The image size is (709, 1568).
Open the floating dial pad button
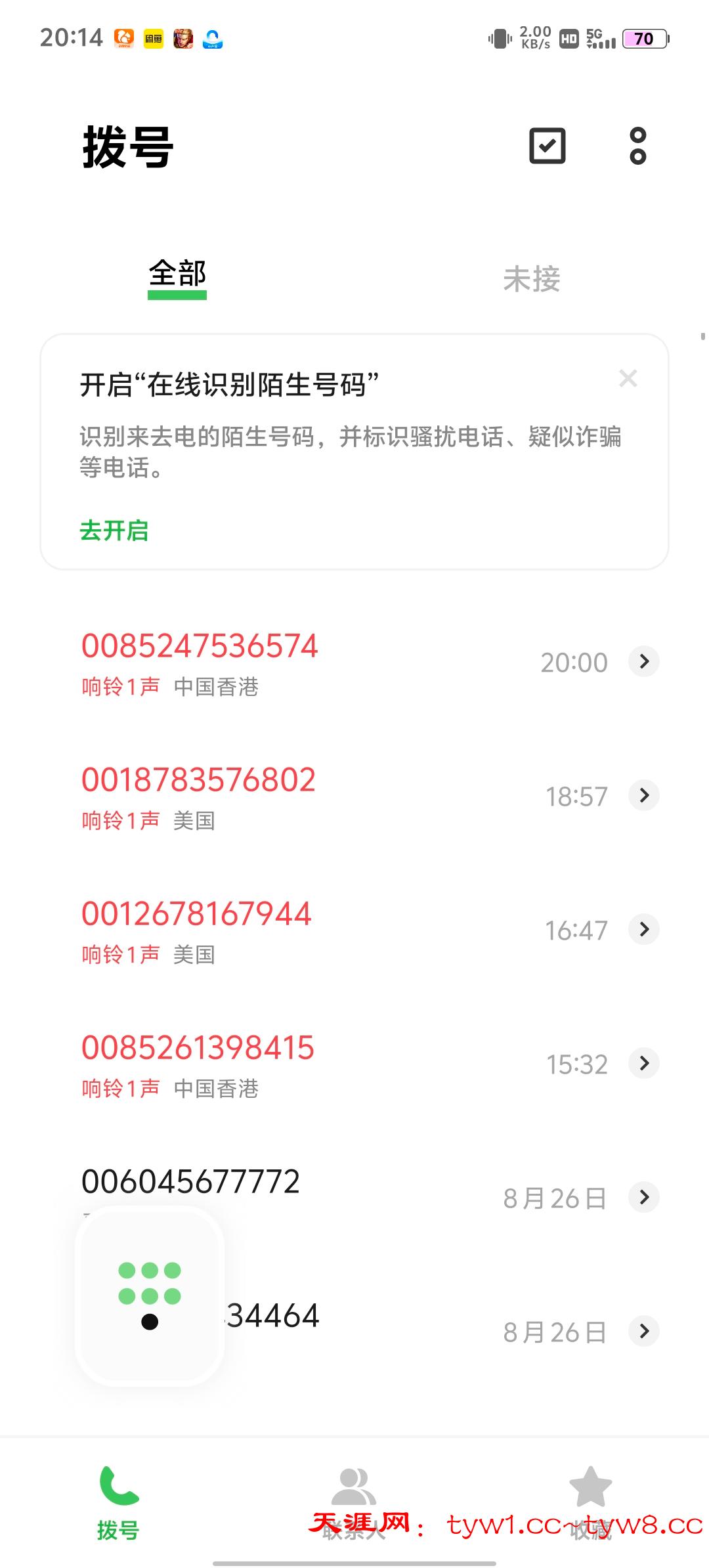coord(150,1296)
